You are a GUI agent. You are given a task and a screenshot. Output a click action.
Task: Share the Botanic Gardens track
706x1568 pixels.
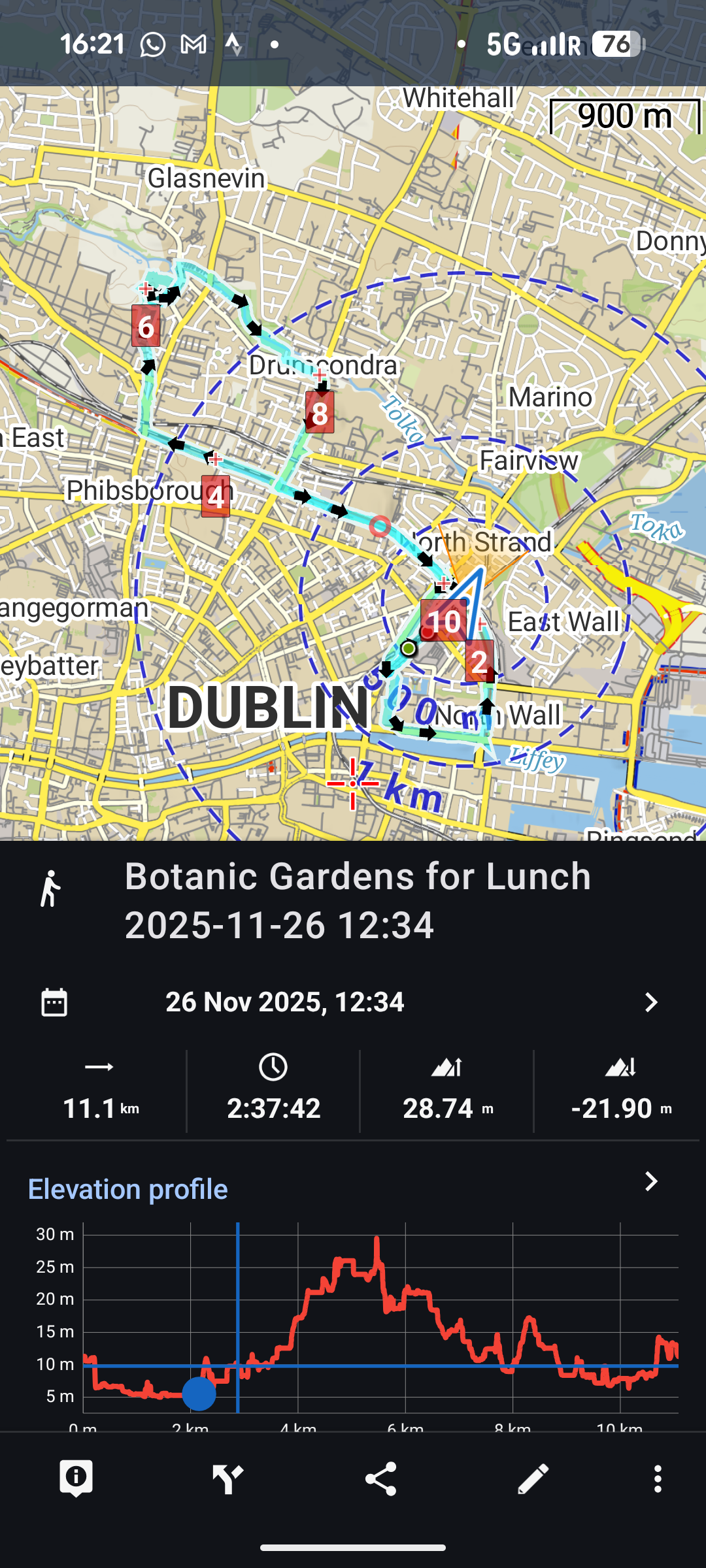tap(380, 1478)
